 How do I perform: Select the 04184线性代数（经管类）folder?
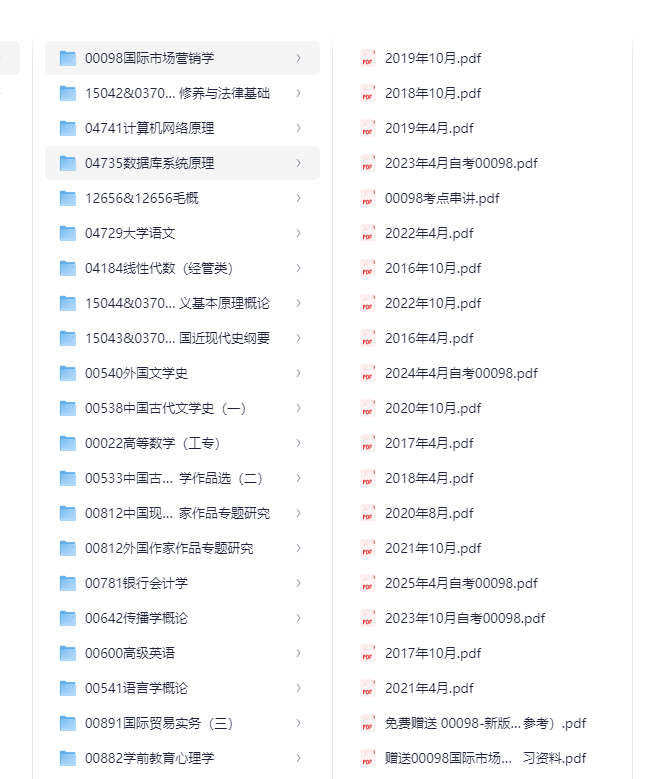click(x=182, y=268)
